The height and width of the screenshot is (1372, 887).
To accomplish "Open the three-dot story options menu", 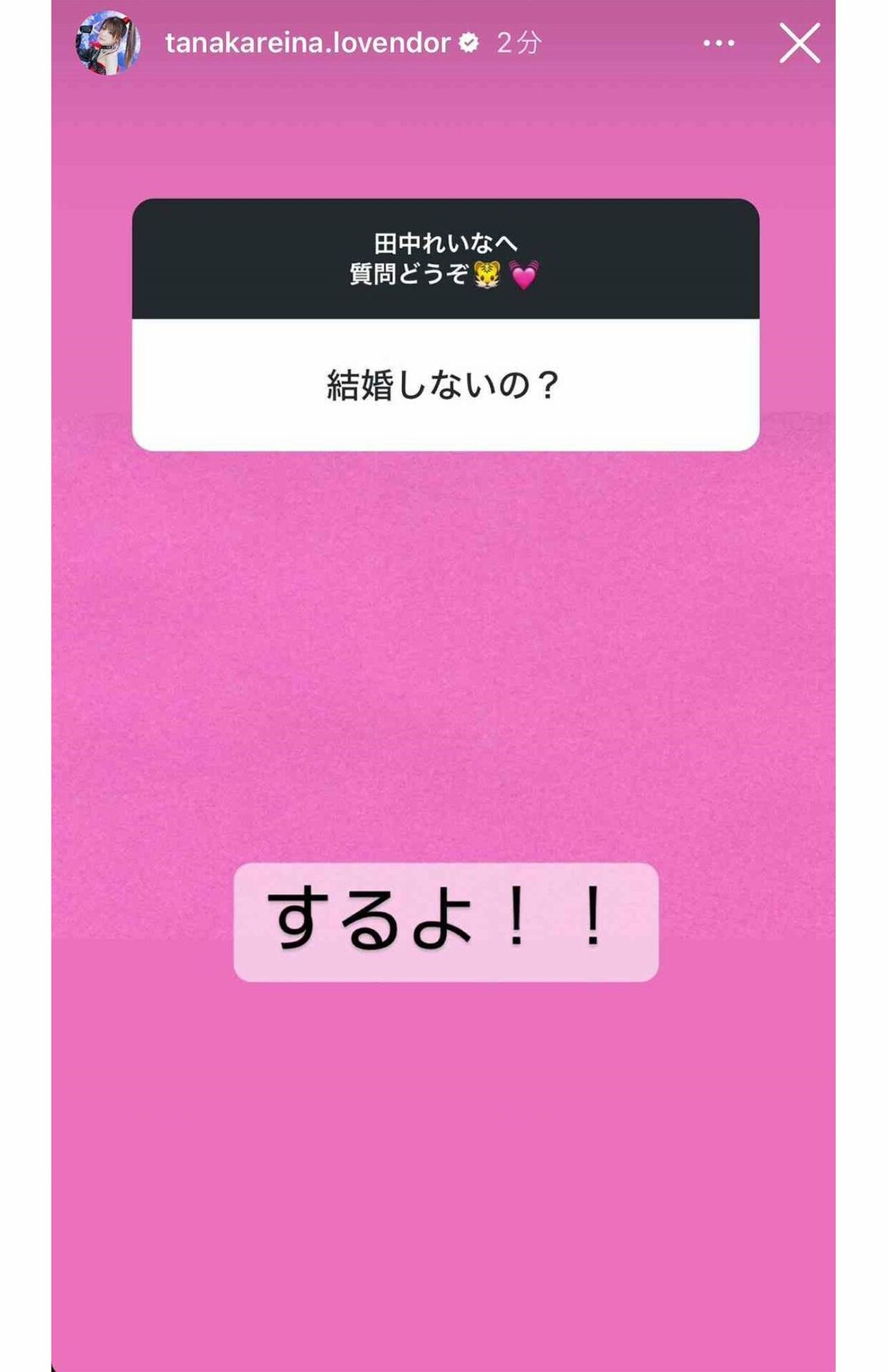I will pos(718,44).
